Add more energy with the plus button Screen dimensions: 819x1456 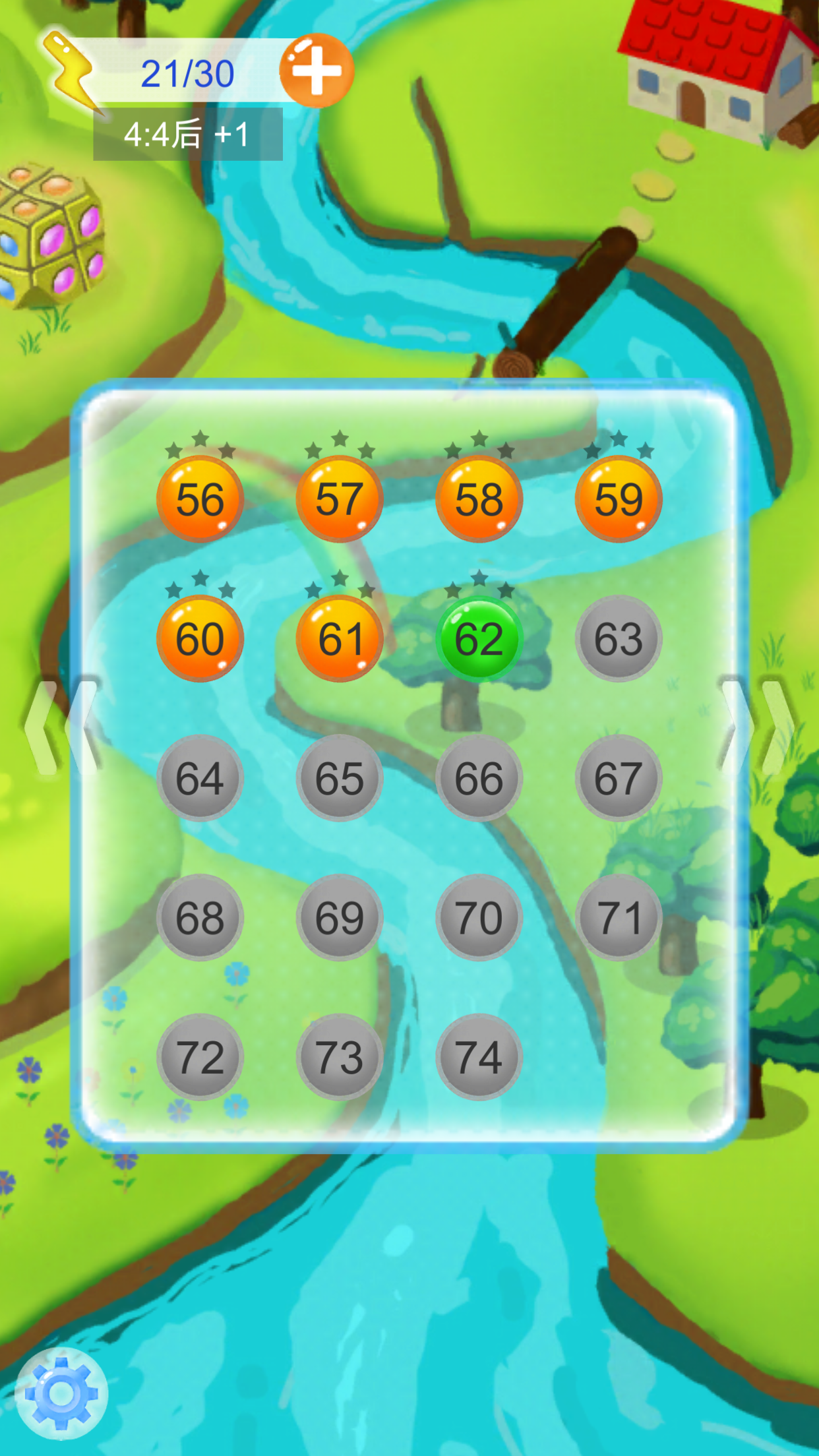pos(317,71)
